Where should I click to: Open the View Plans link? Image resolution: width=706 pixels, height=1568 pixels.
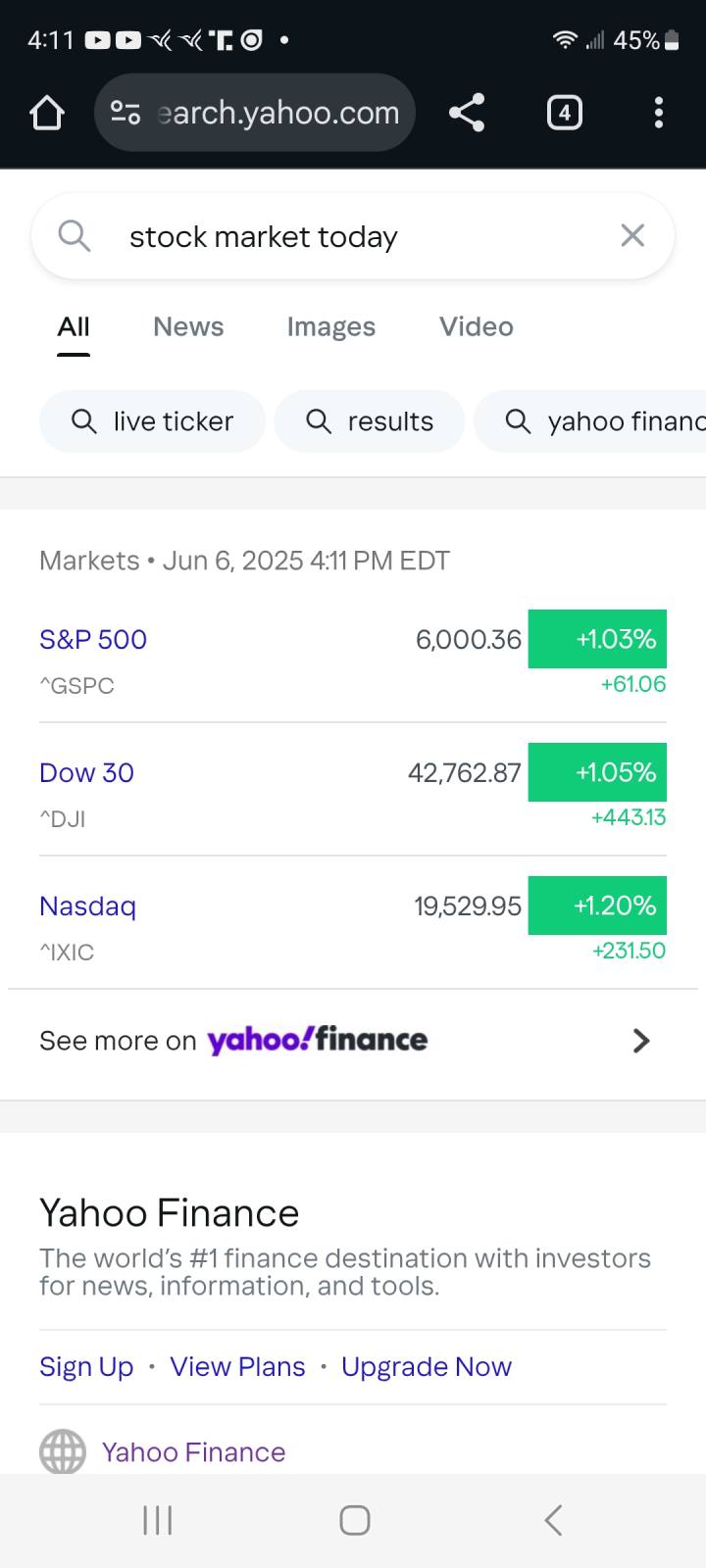pyautogui.click(x=237, y=1366)
